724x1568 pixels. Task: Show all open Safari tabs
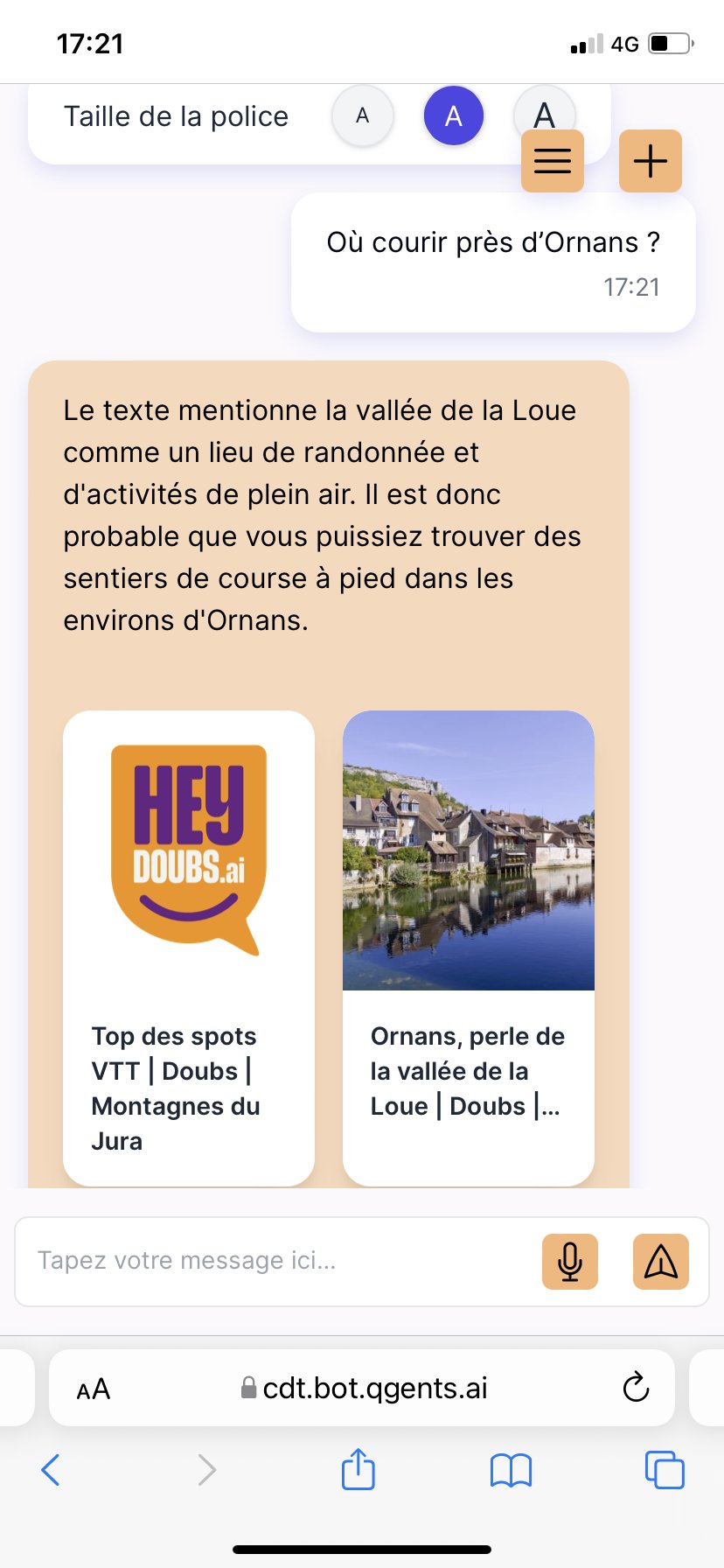click(x=665, y=1470)
